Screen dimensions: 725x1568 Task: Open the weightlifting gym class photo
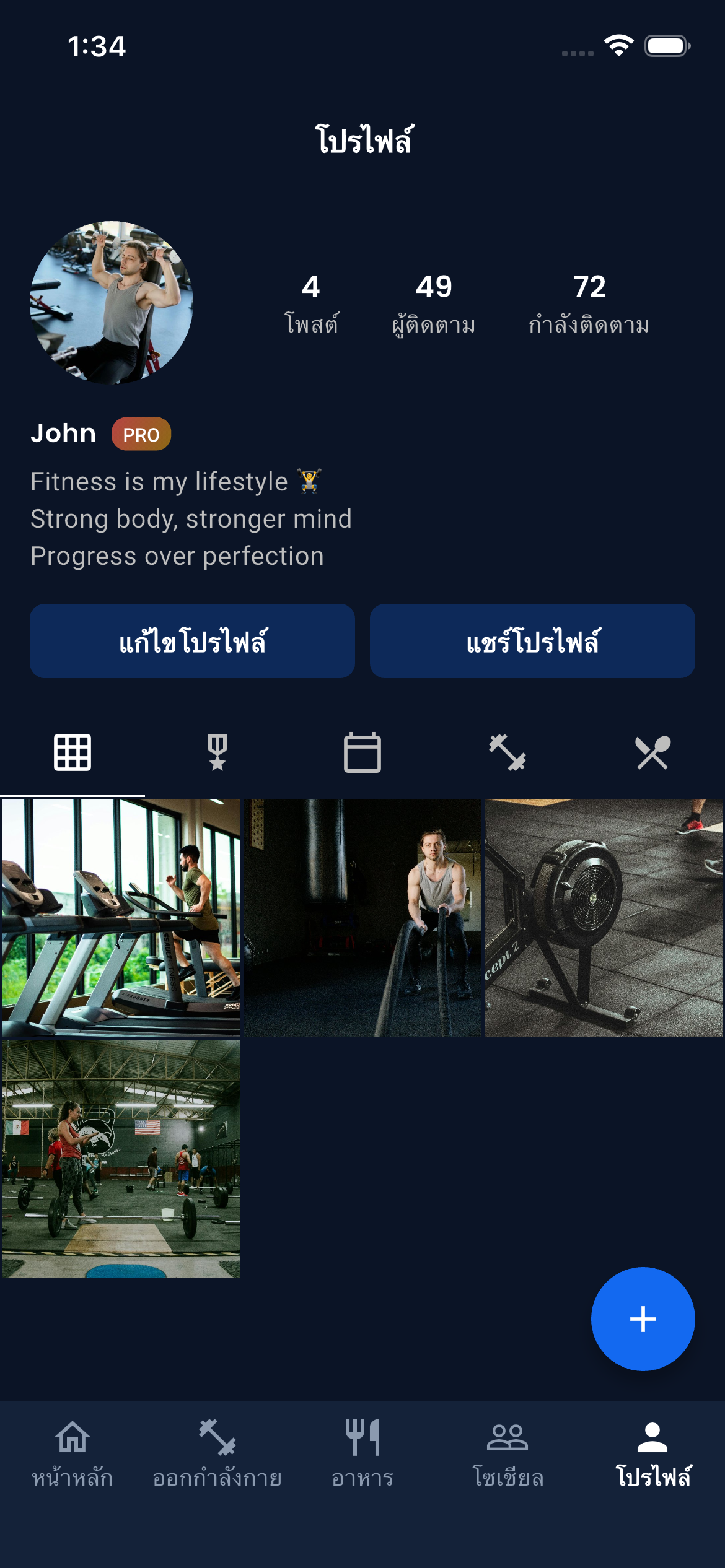[x=121, y=1157]
